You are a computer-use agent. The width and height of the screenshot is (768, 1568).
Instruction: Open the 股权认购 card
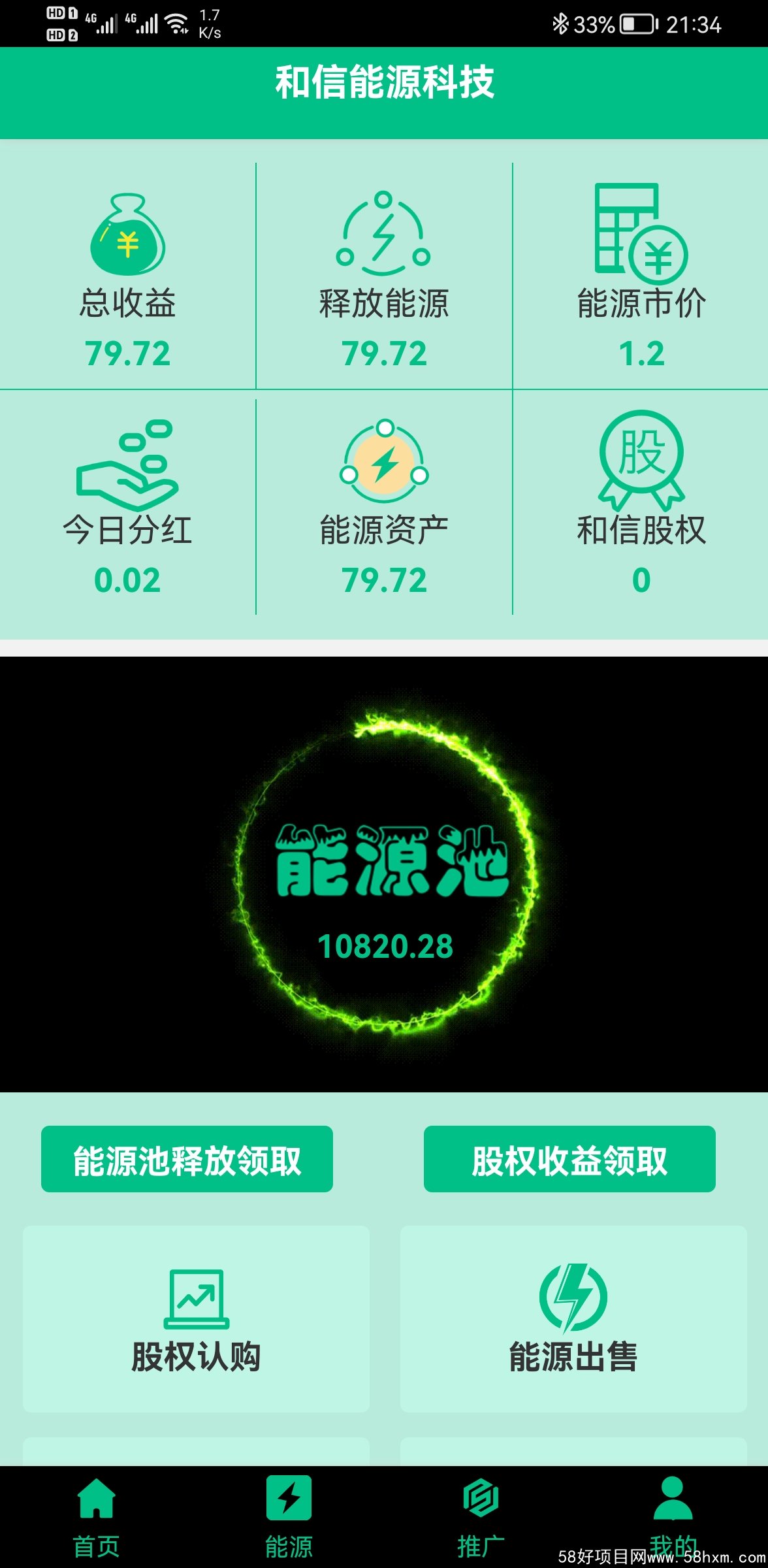196,1318
